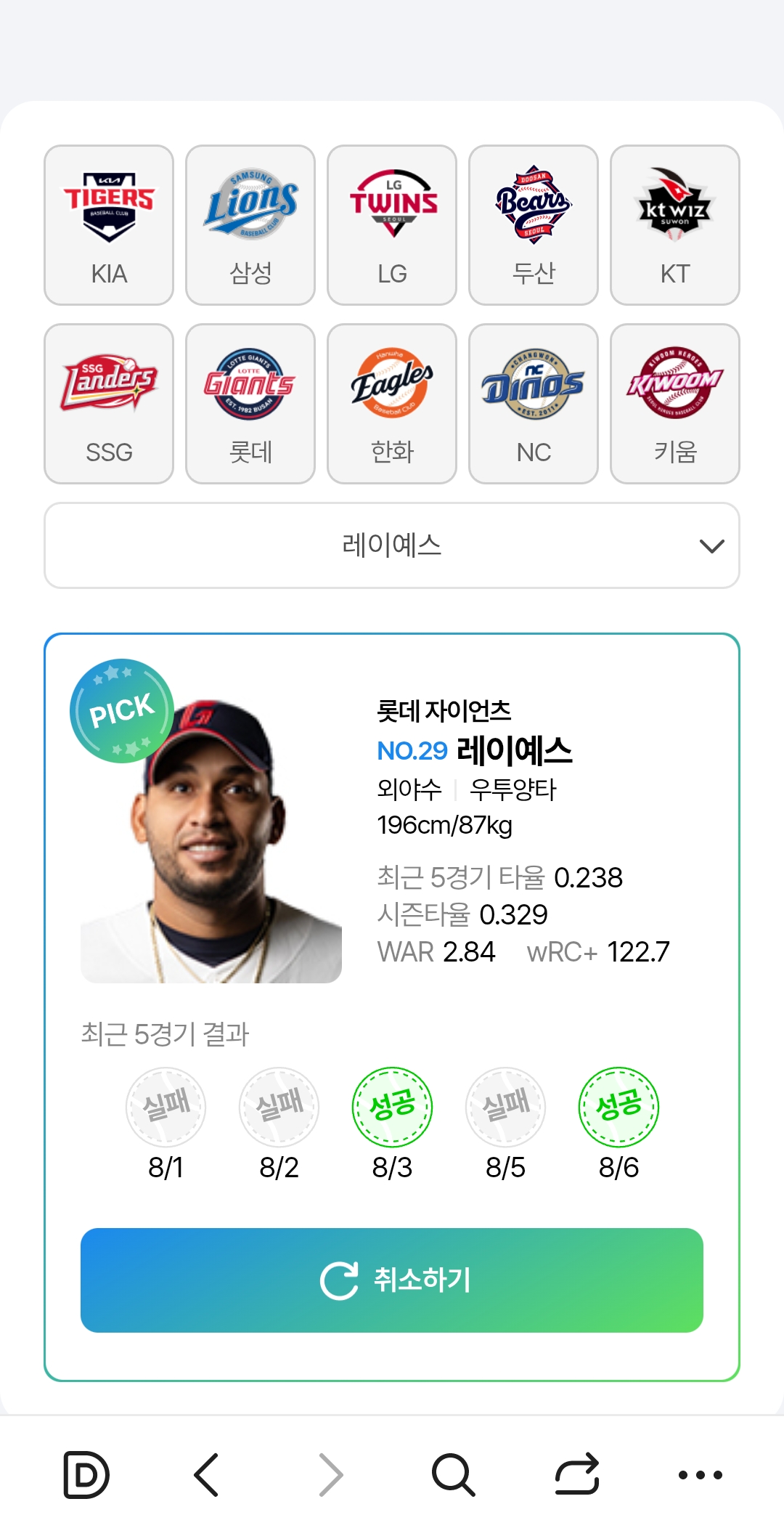The height and width of the screenshot is (1536, 784).
Task: Choose the 삼성 Lions team tile
Action: pyautogui.click(x=250, y=225)
